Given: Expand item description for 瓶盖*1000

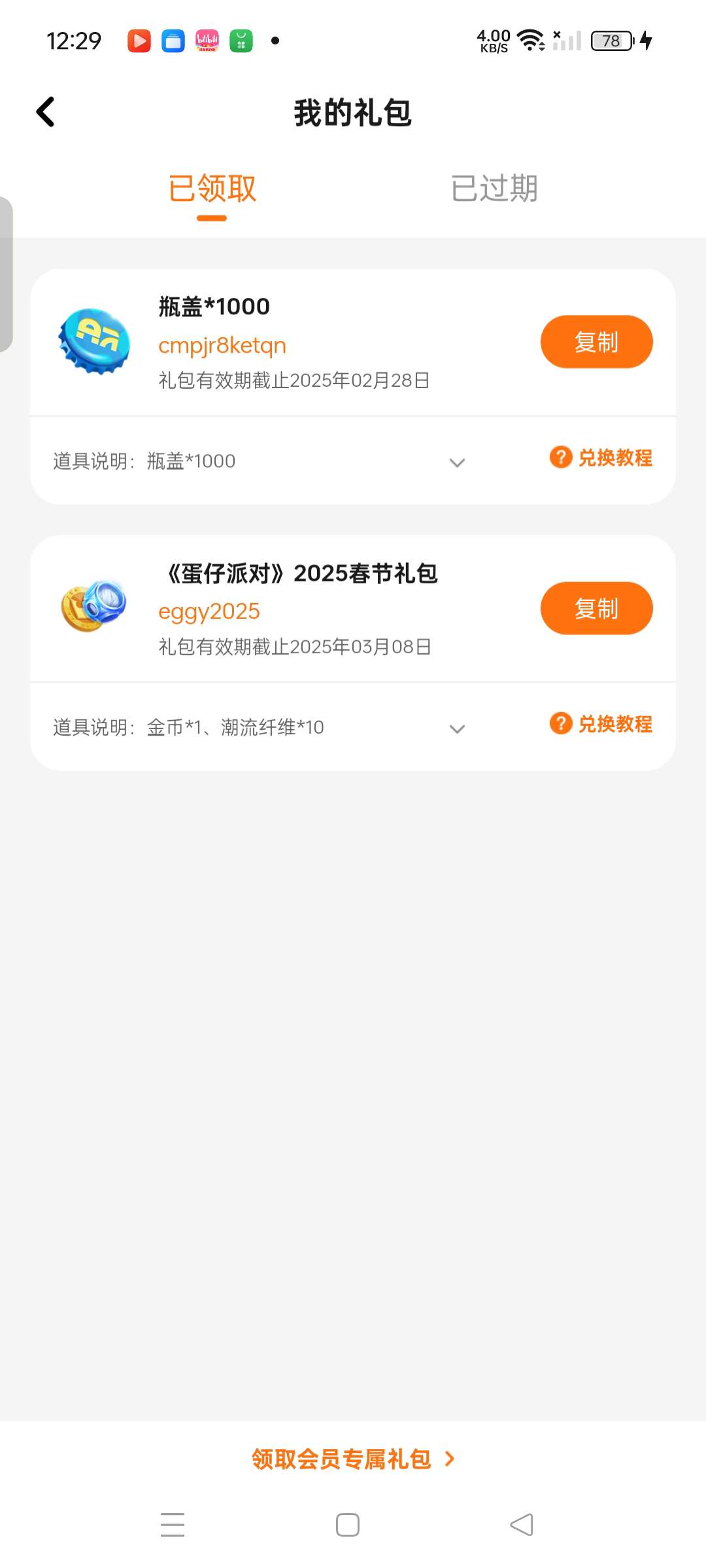Looking at the screenshot, I should tap(457, 463).
